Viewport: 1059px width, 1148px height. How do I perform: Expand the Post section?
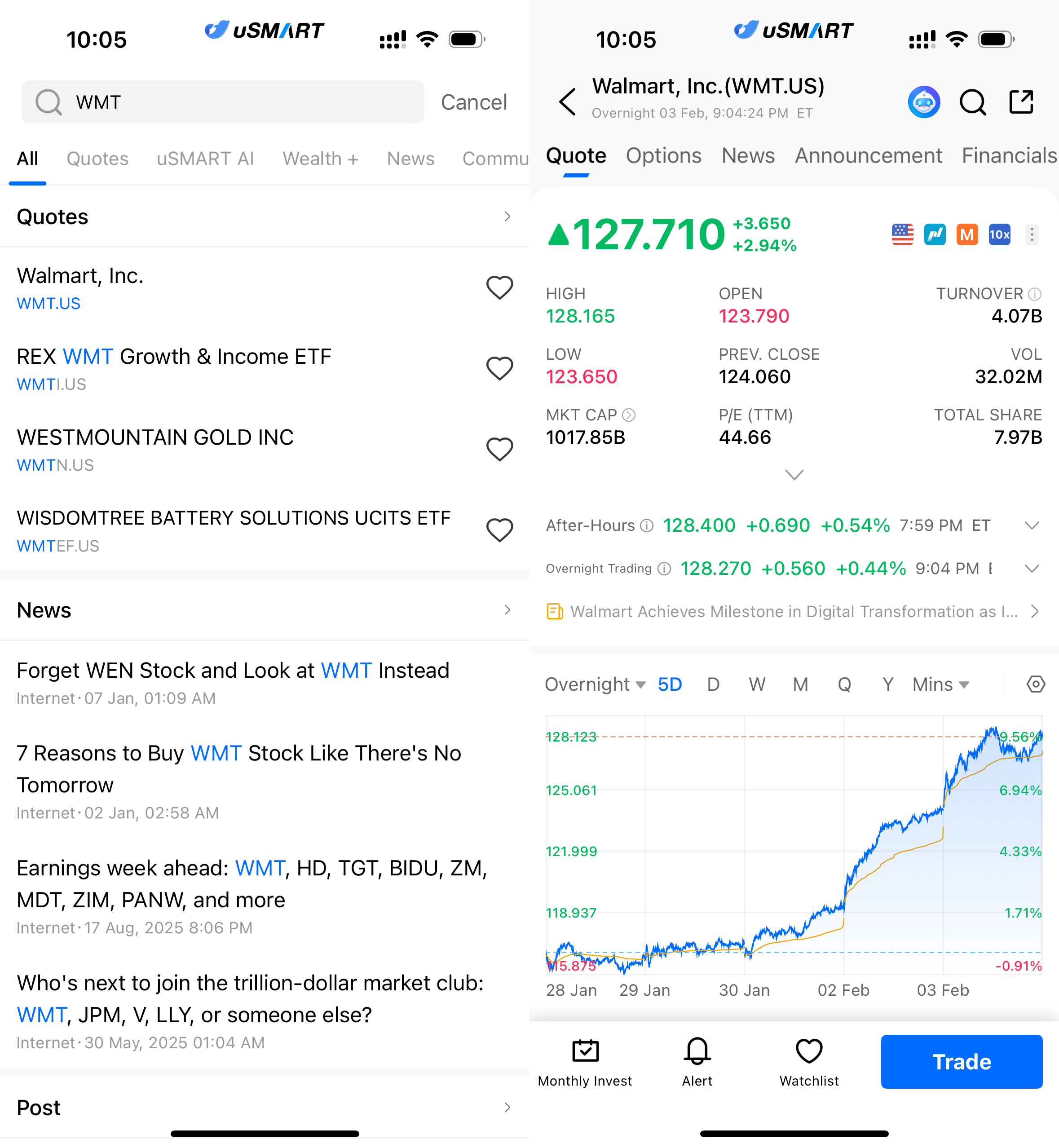click(x=507, y=1107)
